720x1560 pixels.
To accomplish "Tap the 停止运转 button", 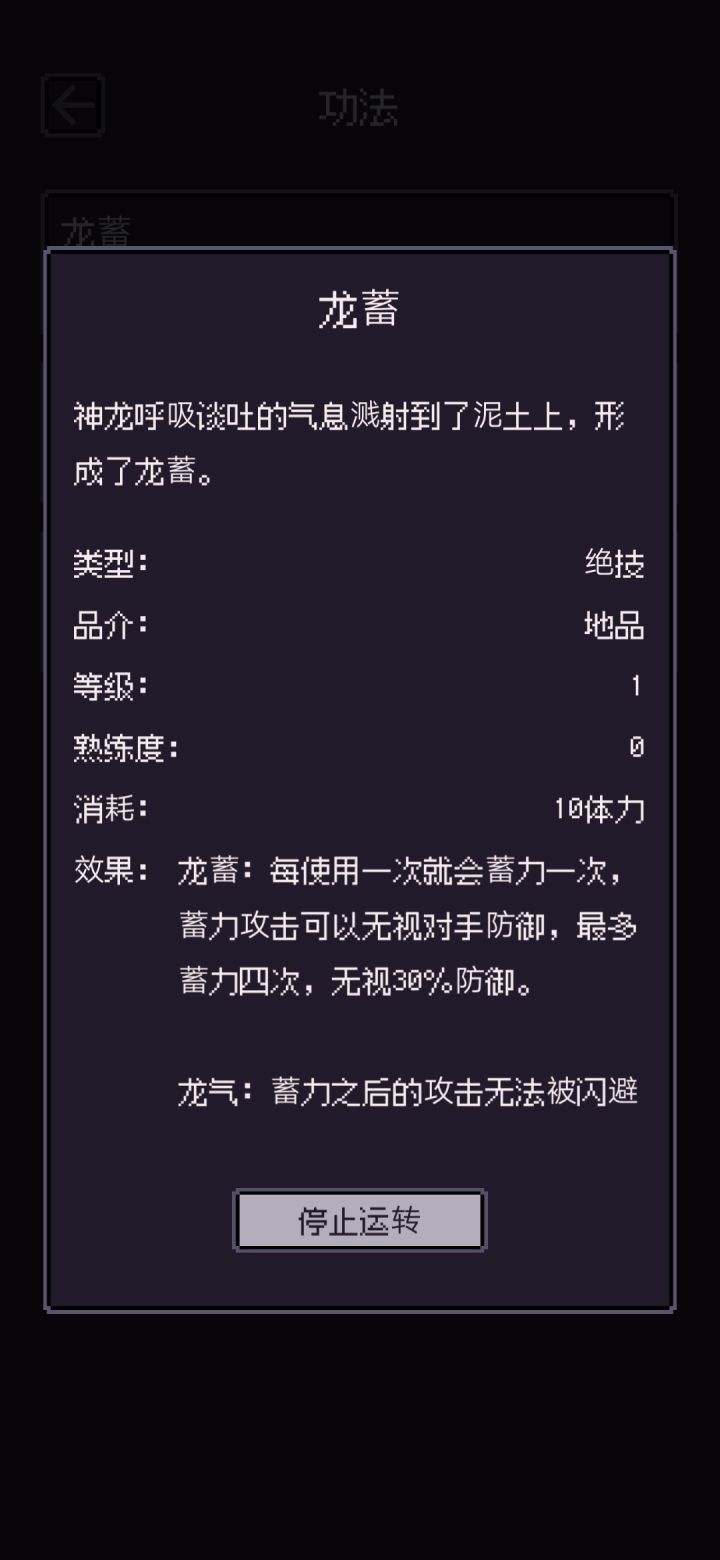I will tap(359, 1219).
